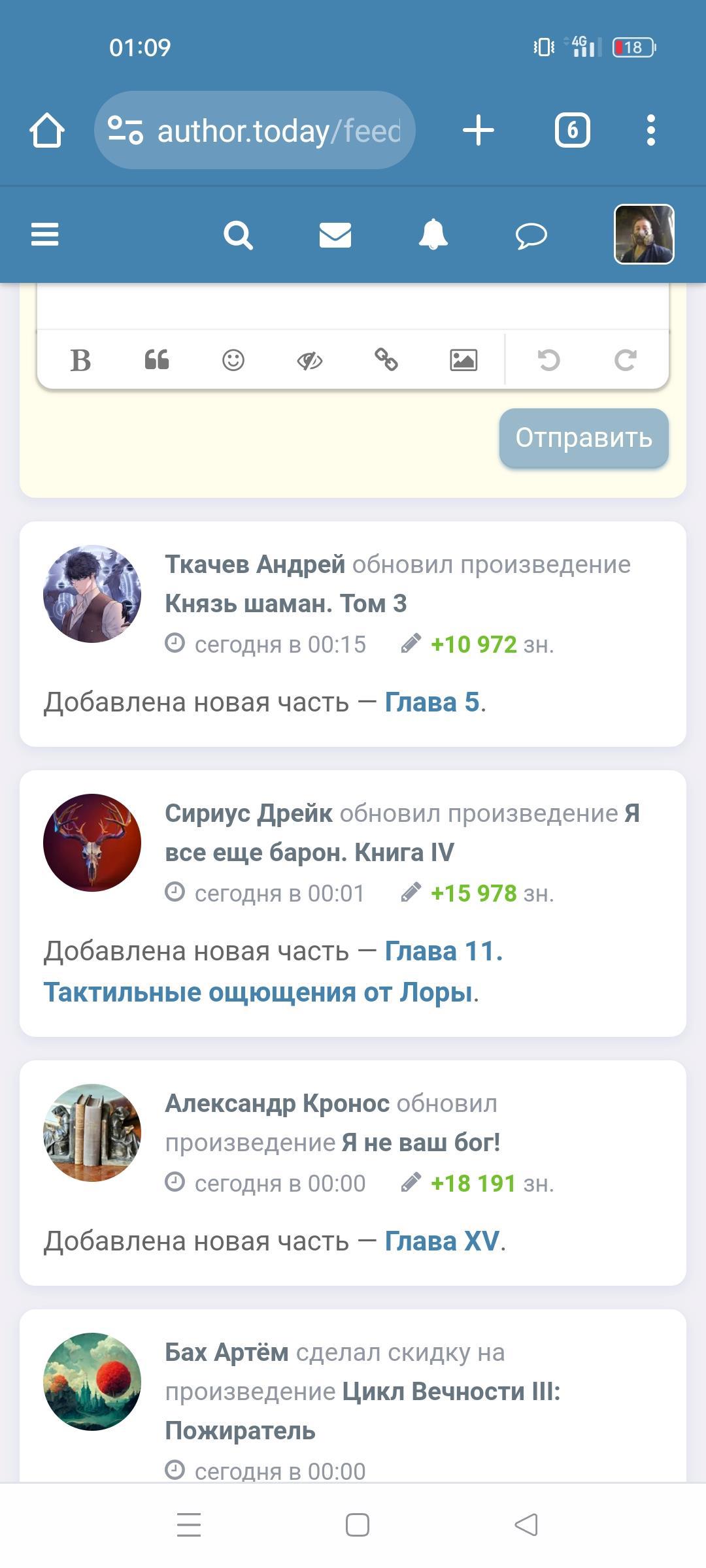This screenshot has height=1568, width=706.
Task: Open the emoji picker
Action: click(233, 360)
